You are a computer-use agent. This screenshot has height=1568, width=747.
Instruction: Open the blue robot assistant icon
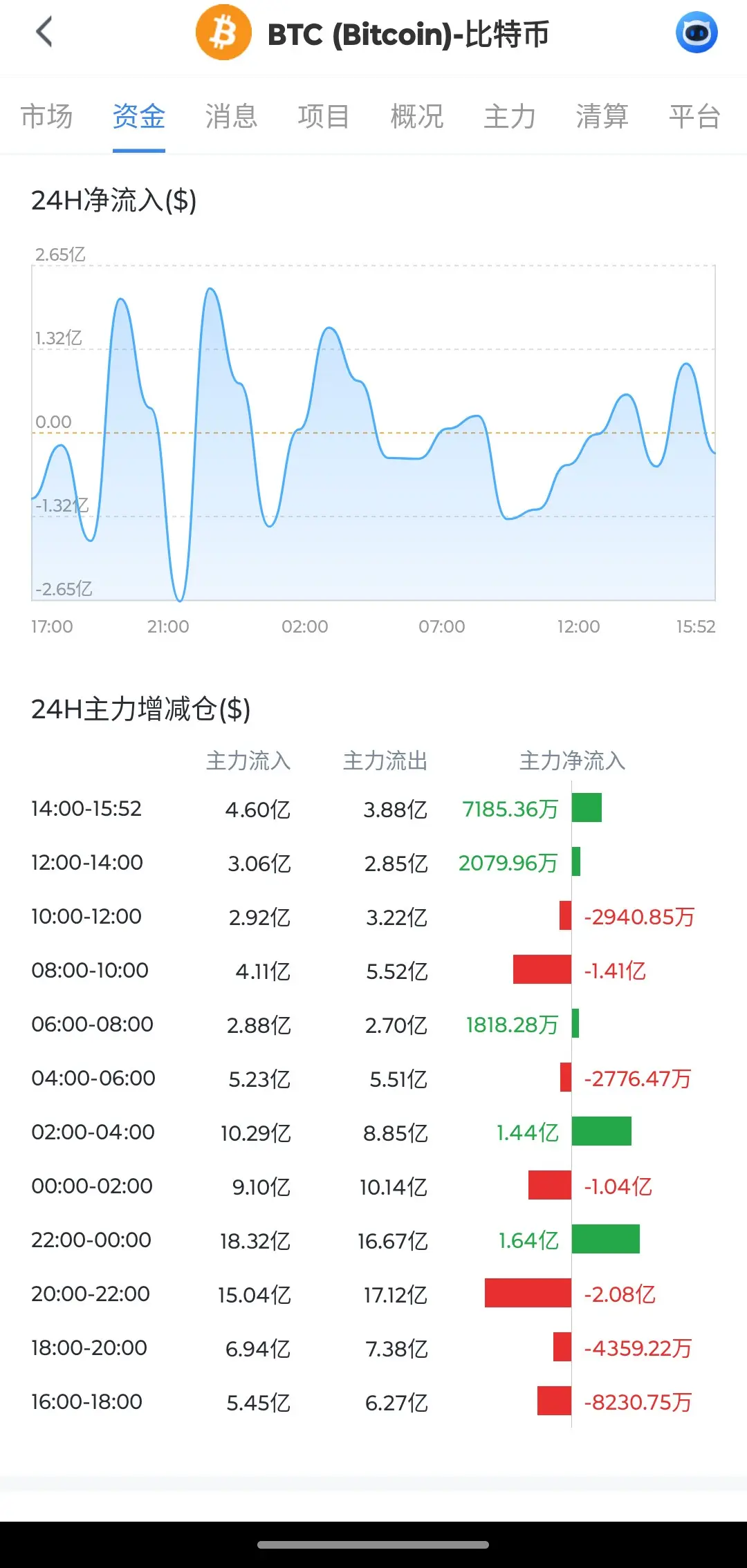click(x=696, y=32)
